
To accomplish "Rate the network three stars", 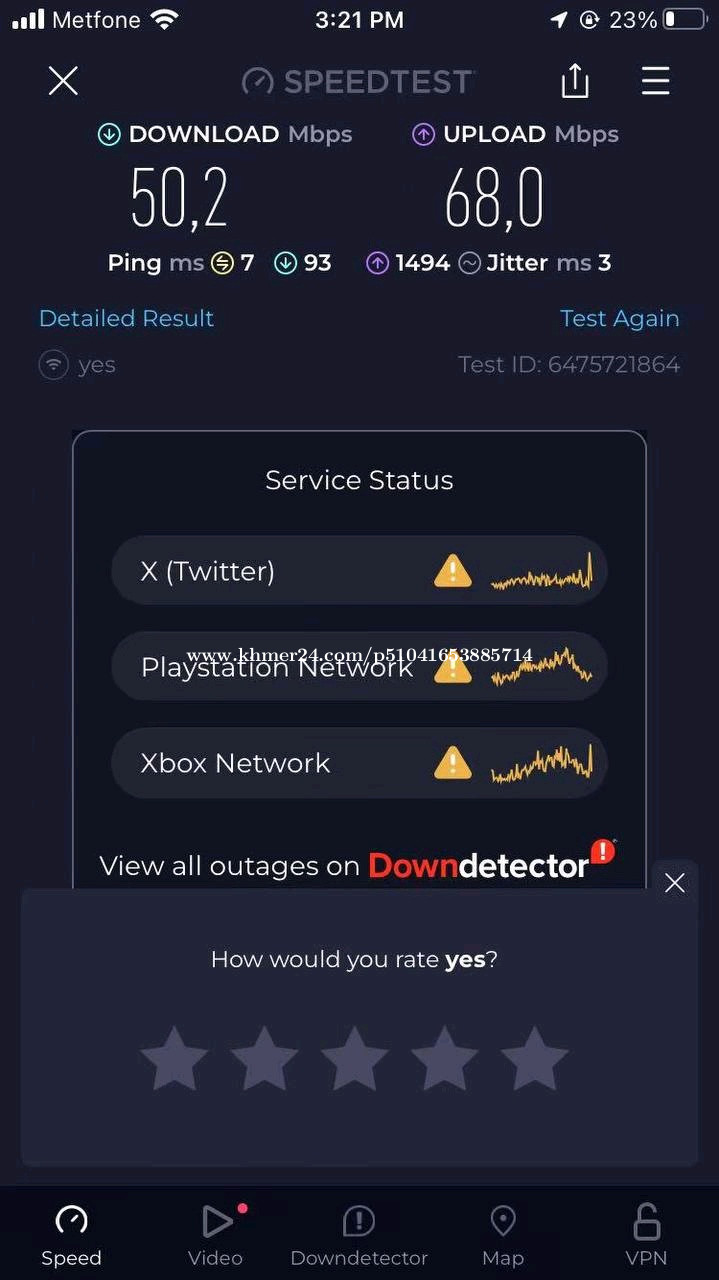I will [354, 1058].
